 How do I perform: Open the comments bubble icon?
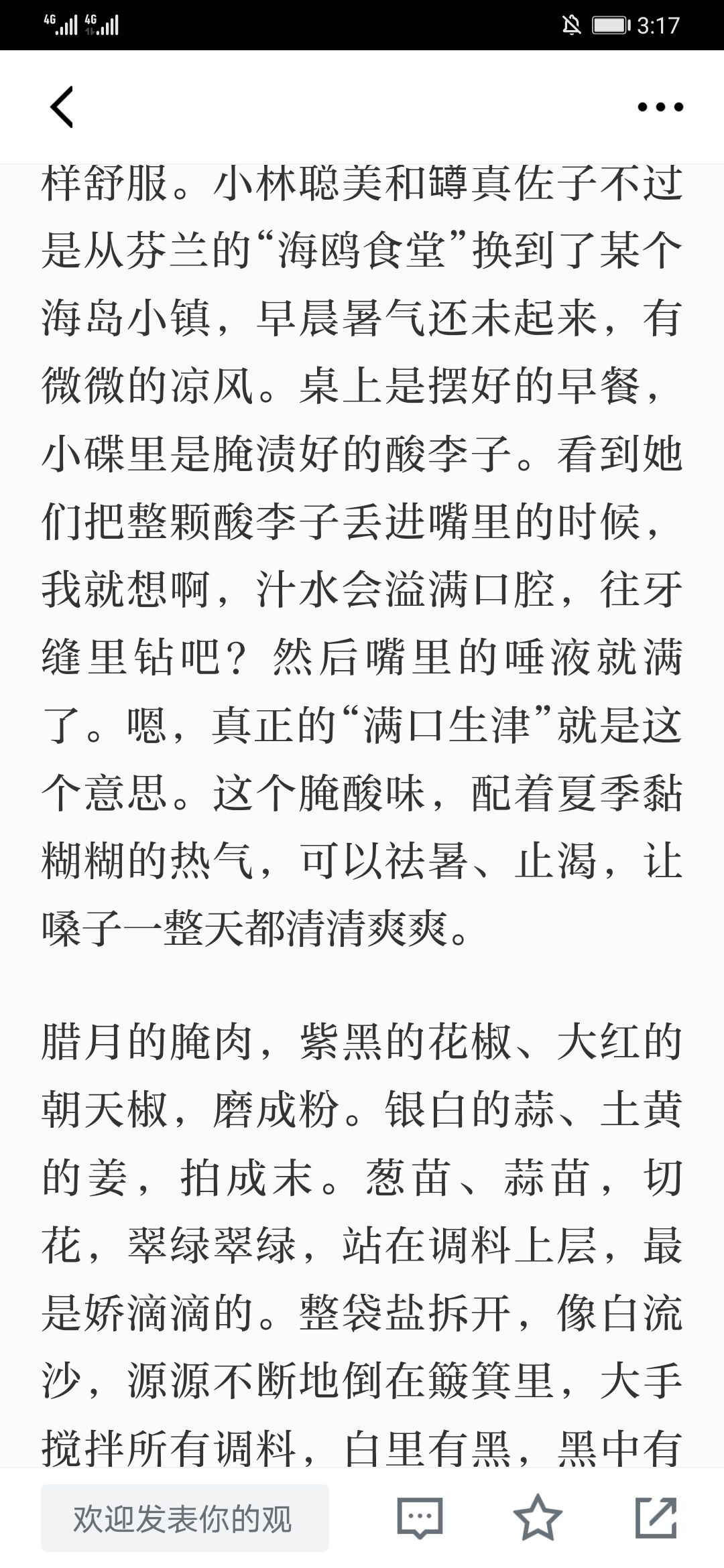420,1518
